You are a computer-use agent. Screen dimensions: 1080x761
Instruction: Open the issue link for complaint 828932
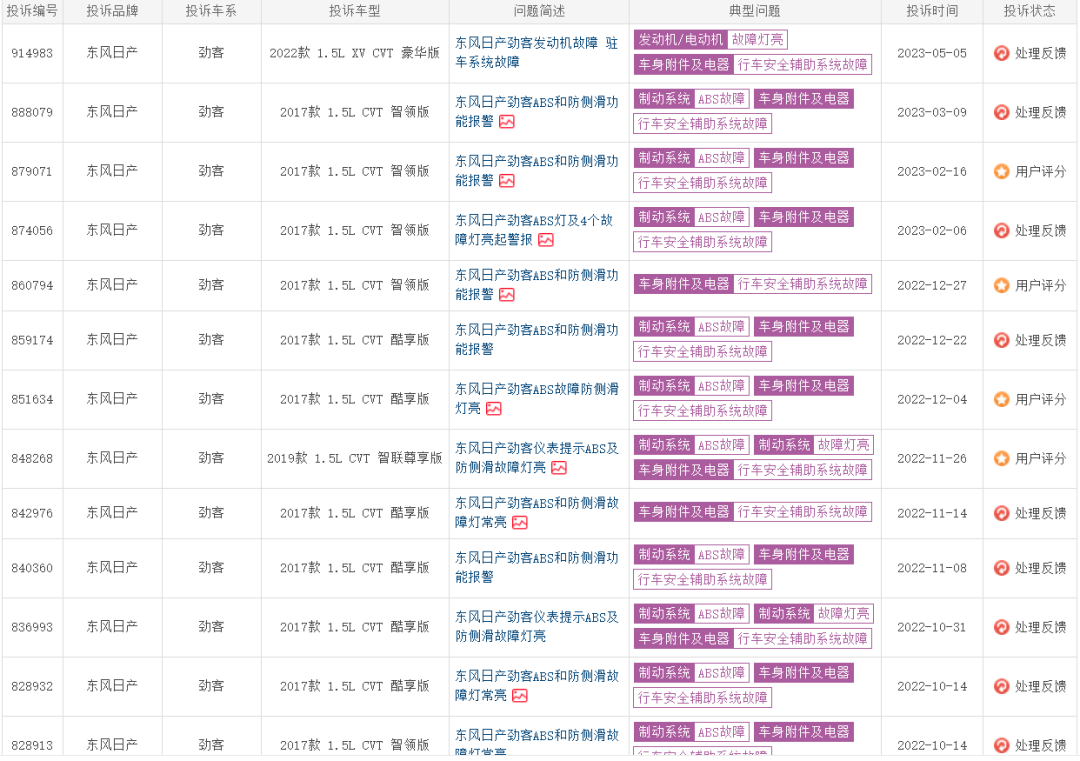tap(536, 676)
